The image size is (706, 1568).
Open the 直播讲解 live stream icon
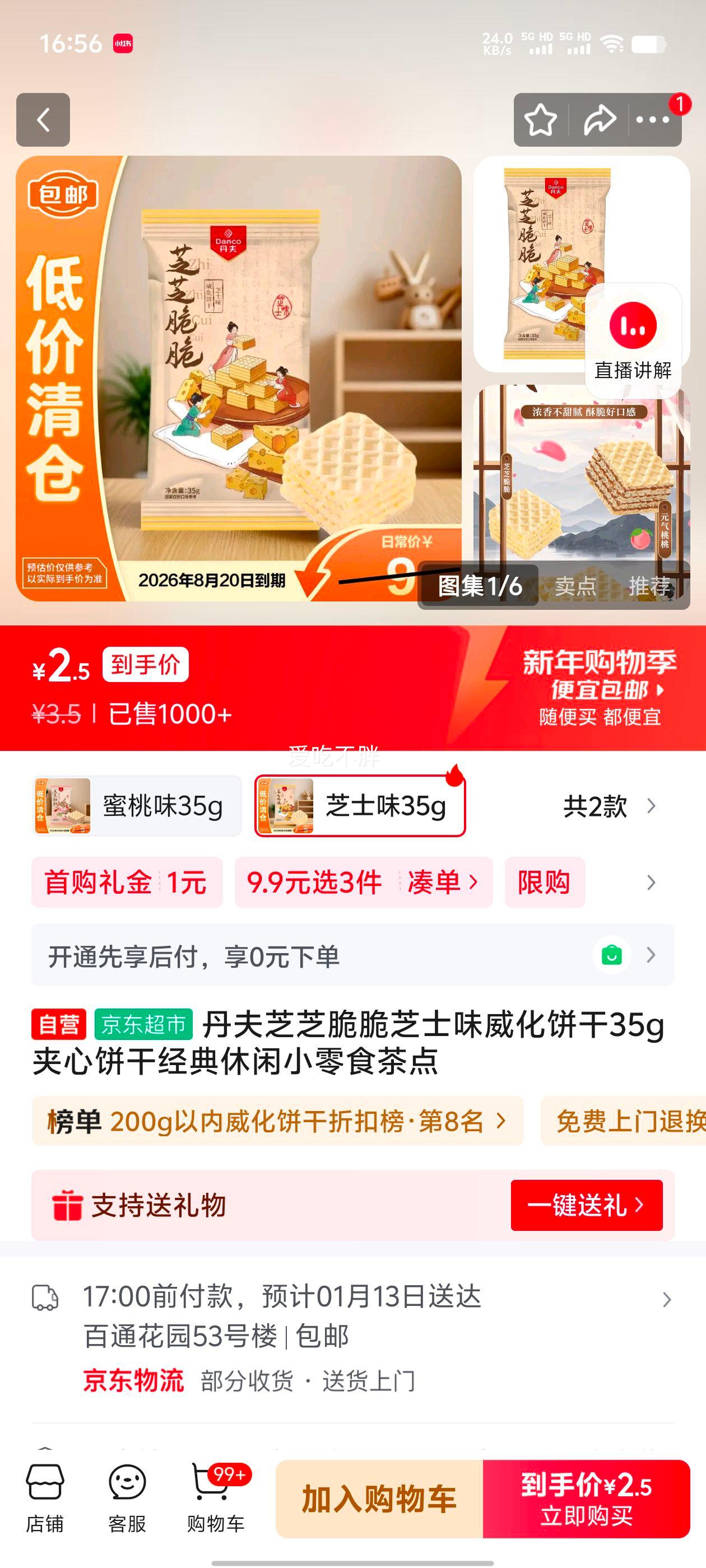pos(634,326)
